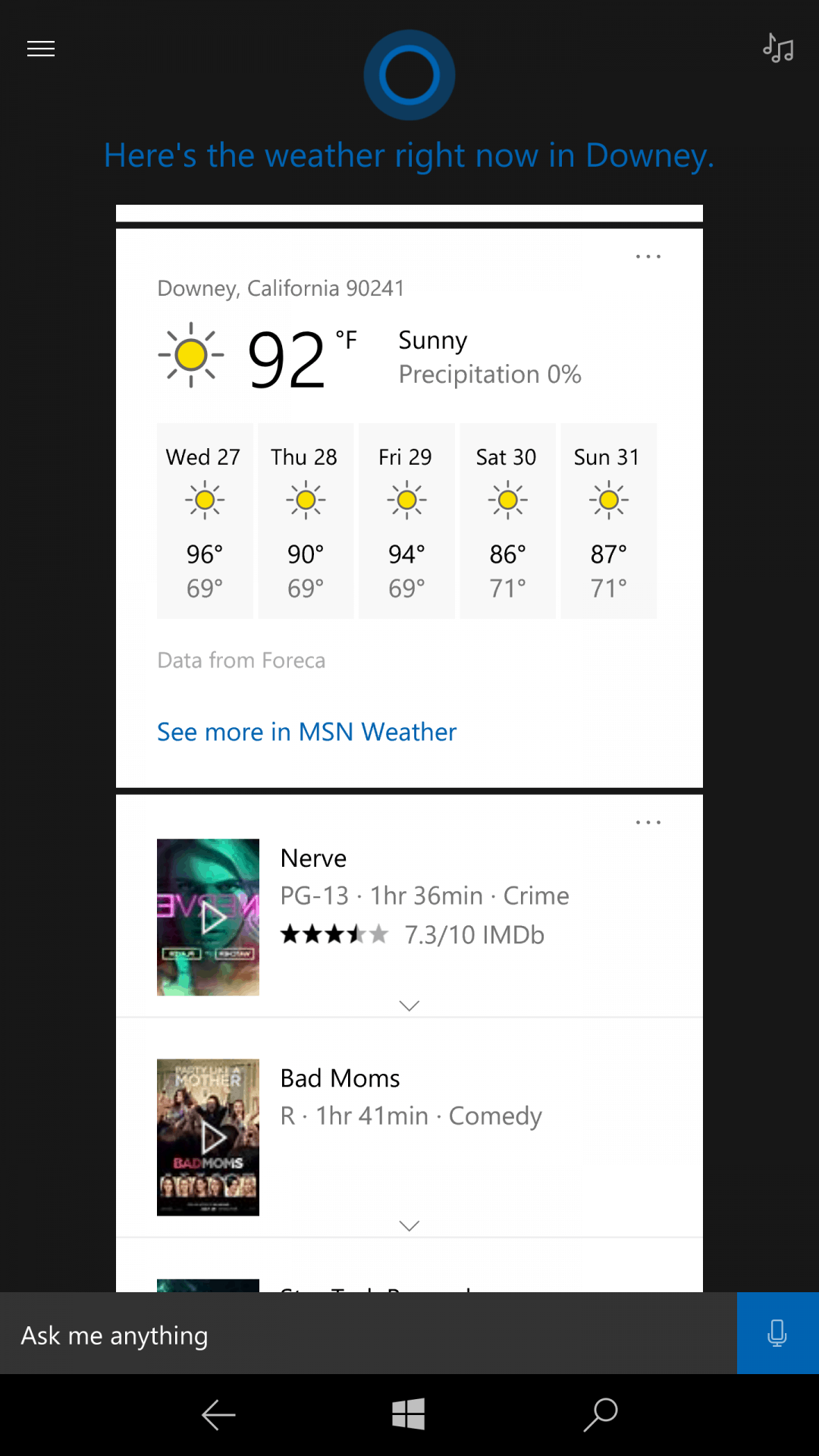The height and width of the screenshot is (1456, 819).
Task: Open the movies card's more options
Action: pos(648,823)
